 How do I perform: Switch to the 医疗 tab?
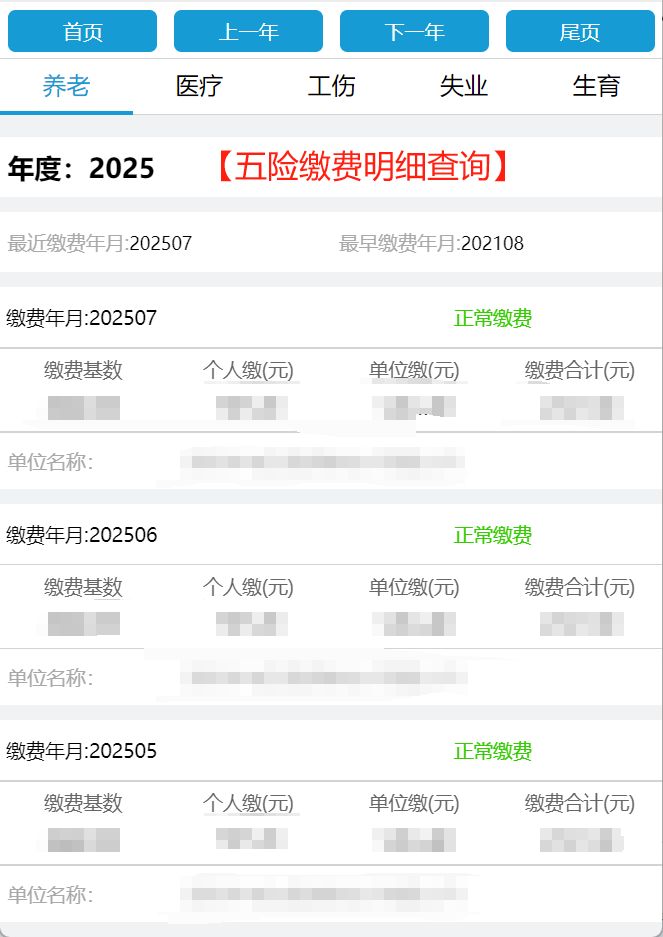tap(199, 86)
